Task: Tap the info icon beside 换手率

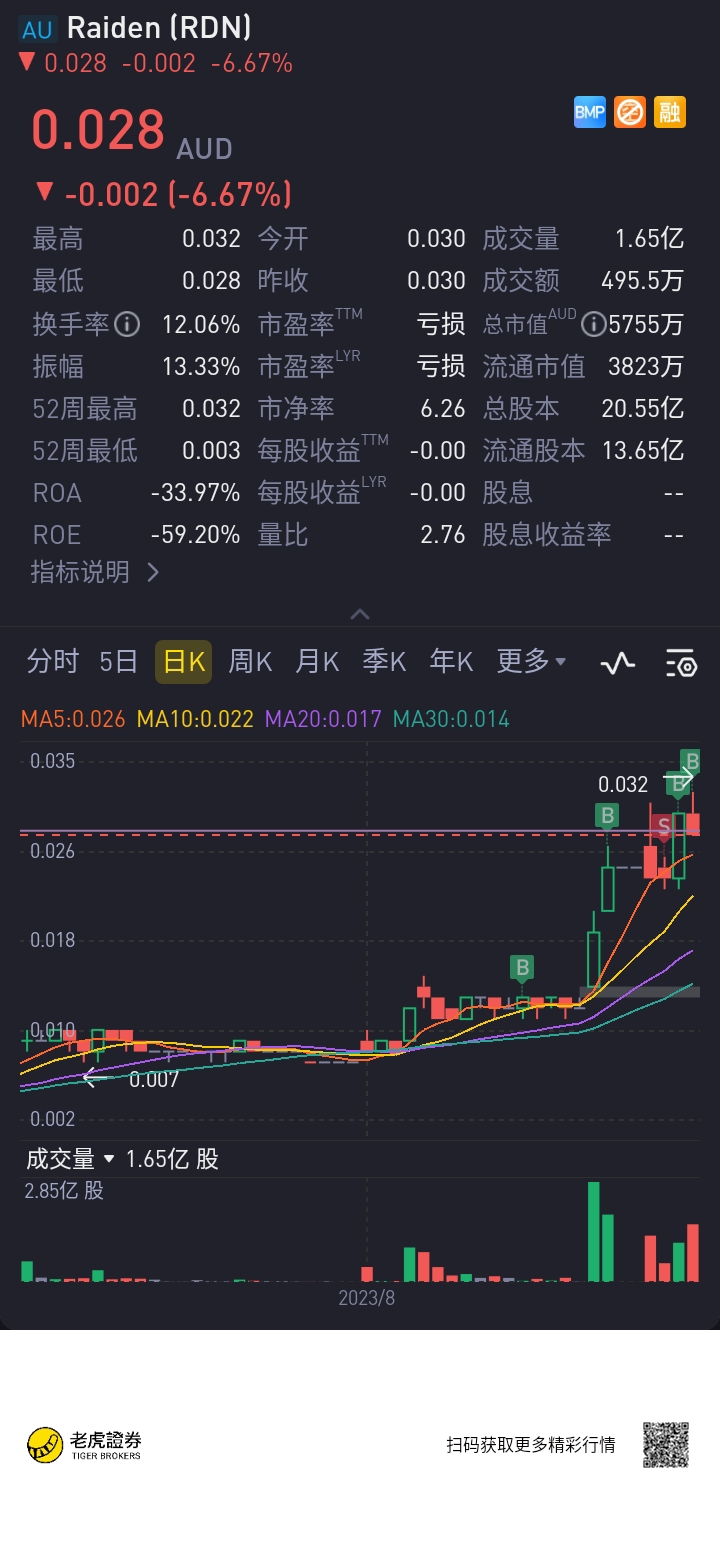Action: pyautogui.click(x=126, y=324)
